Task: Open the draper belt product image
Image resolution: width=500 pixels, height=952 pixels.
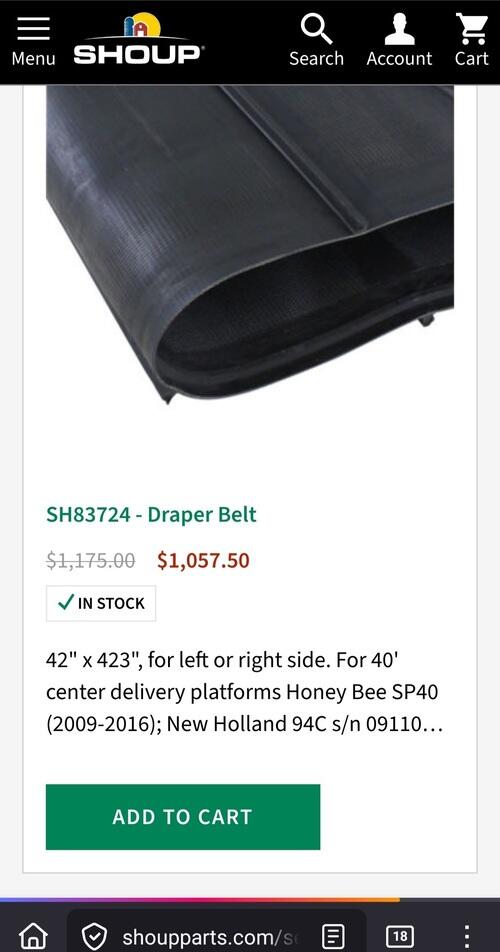Action: pyautogui.click(x=250, y=243)
